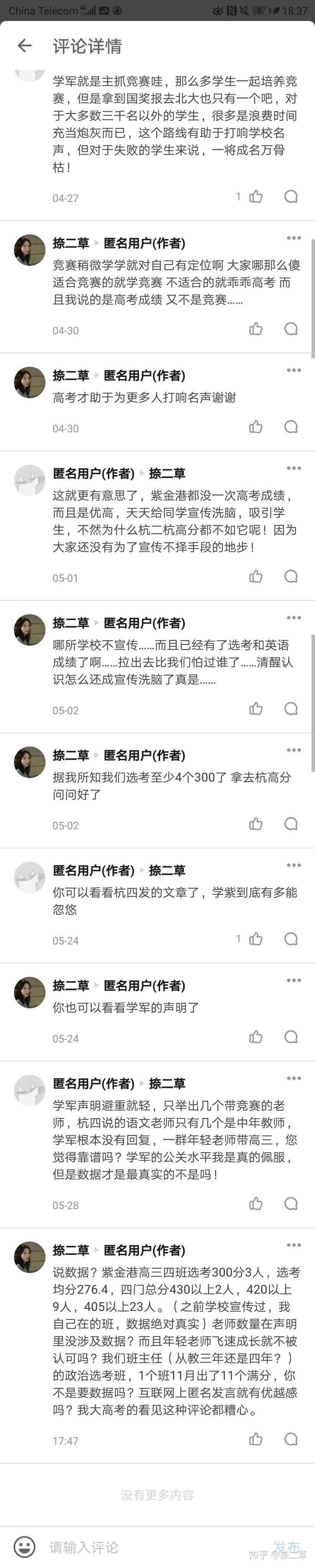
Task: Like the 你可以看看杭四发的文章 comment
Action: point(256,939)
